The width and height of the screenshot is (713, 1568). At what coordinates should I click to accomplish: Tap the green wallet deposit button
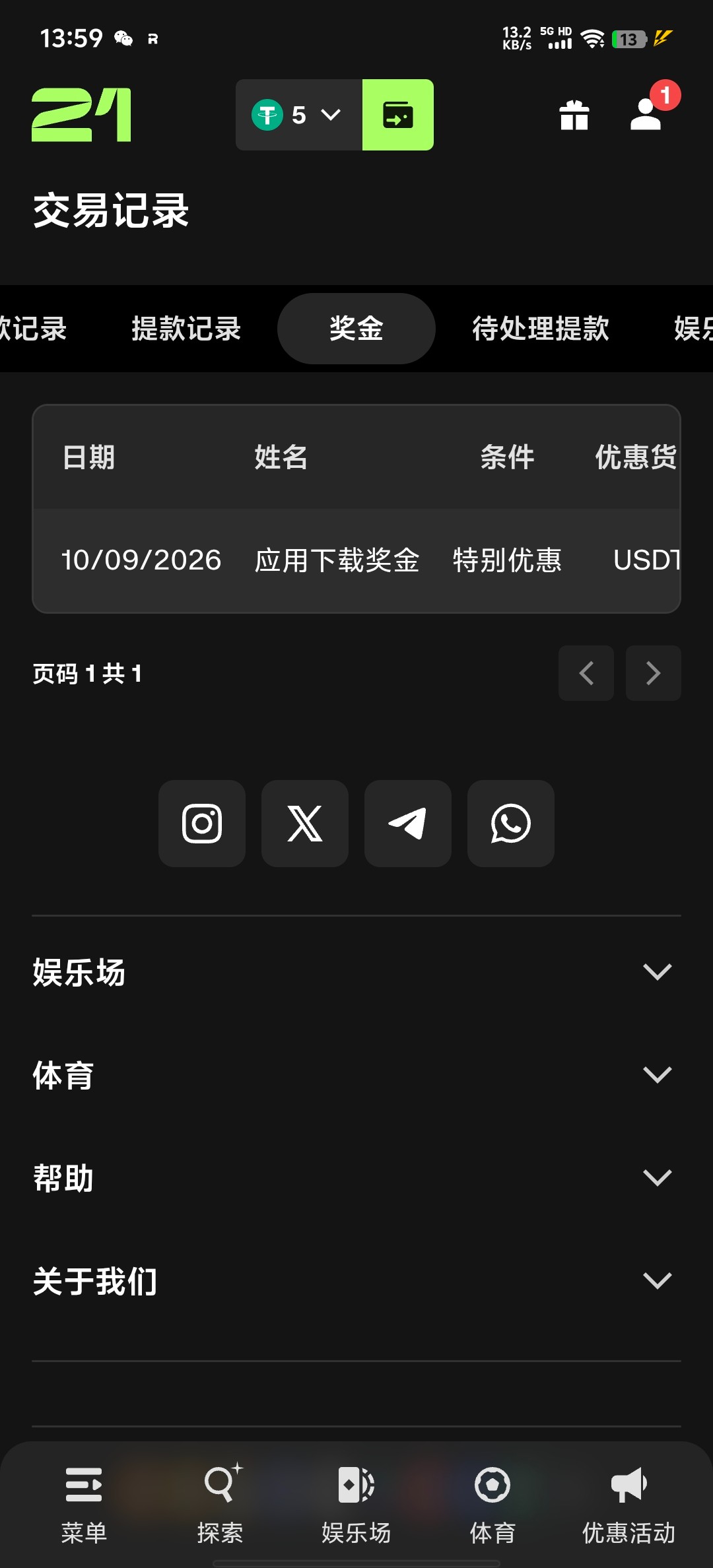tap(398, 115)
